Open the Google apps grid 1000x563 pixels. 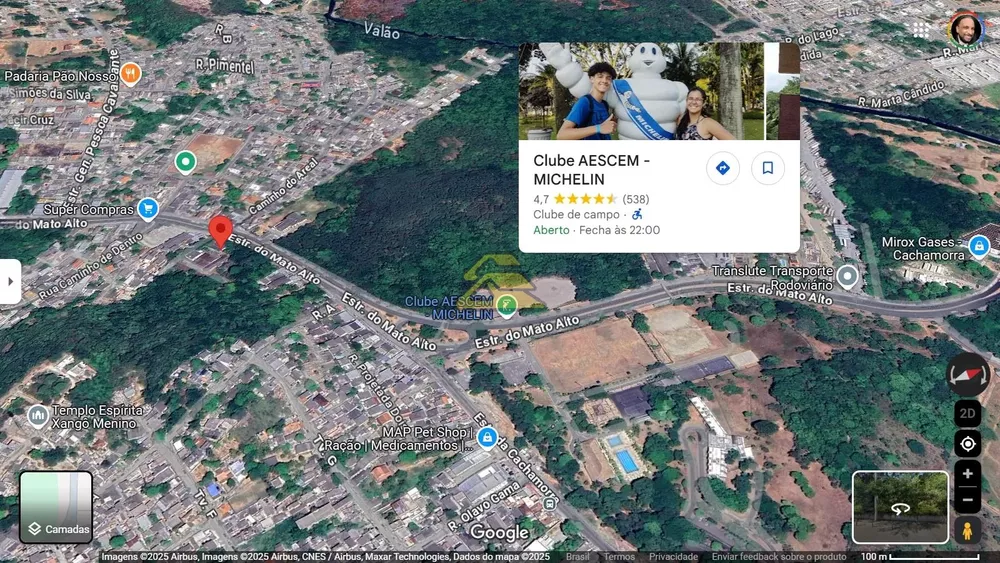[x=921, y=29]
